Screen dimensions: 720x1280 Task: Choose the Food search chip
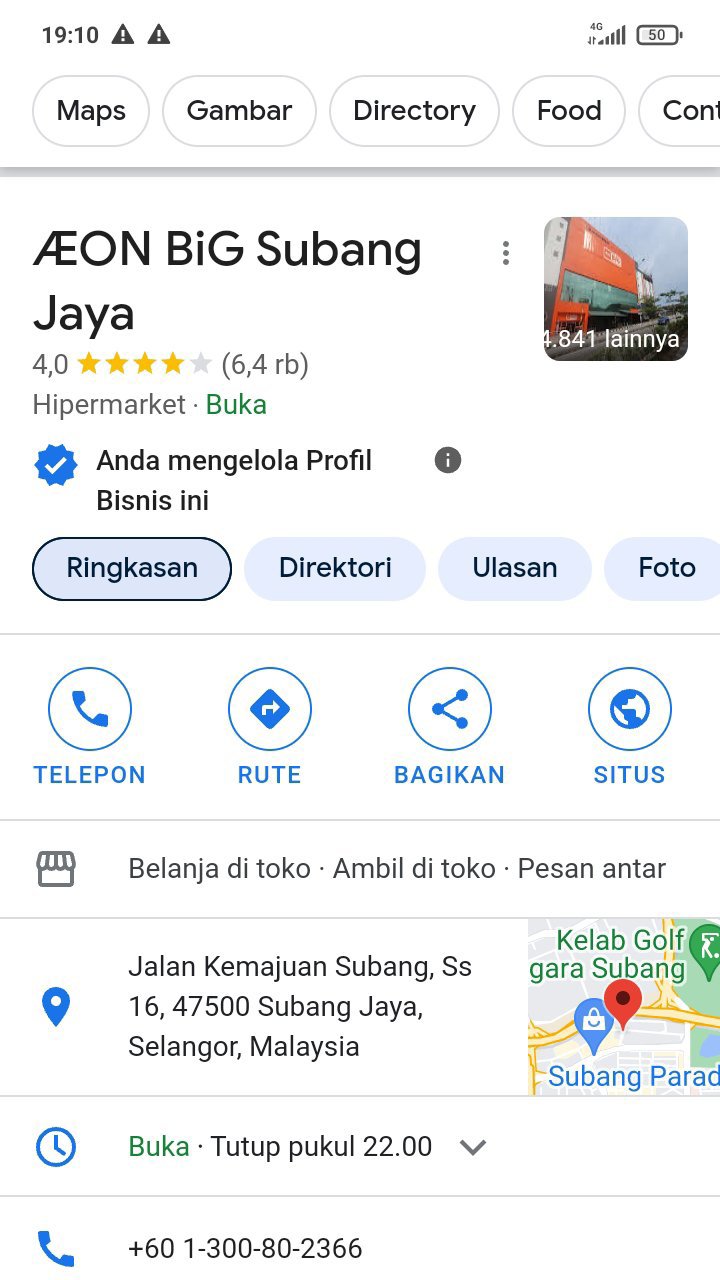click(568, 111)
